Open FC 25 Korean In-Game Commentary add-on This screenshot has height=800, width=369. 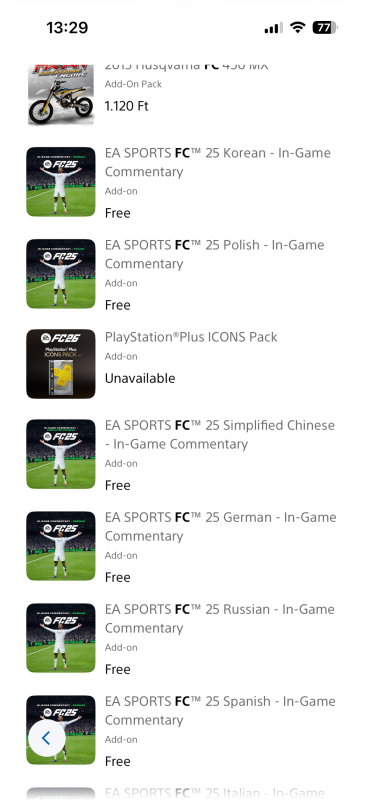click(184, 182)
